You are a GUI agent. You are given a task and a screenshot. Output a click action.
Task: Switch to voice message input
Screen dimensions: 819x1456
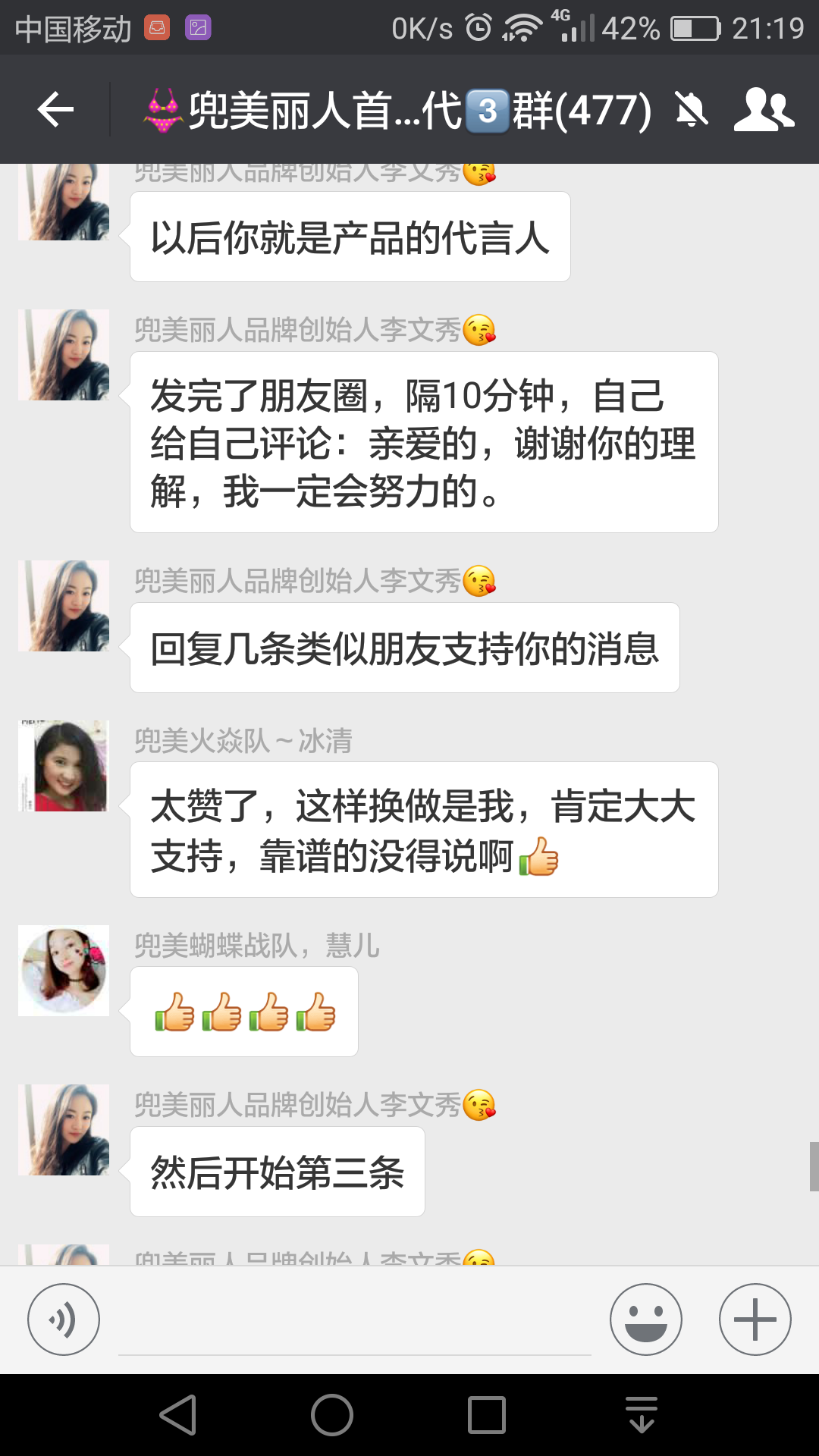[x=64, y=1319]
